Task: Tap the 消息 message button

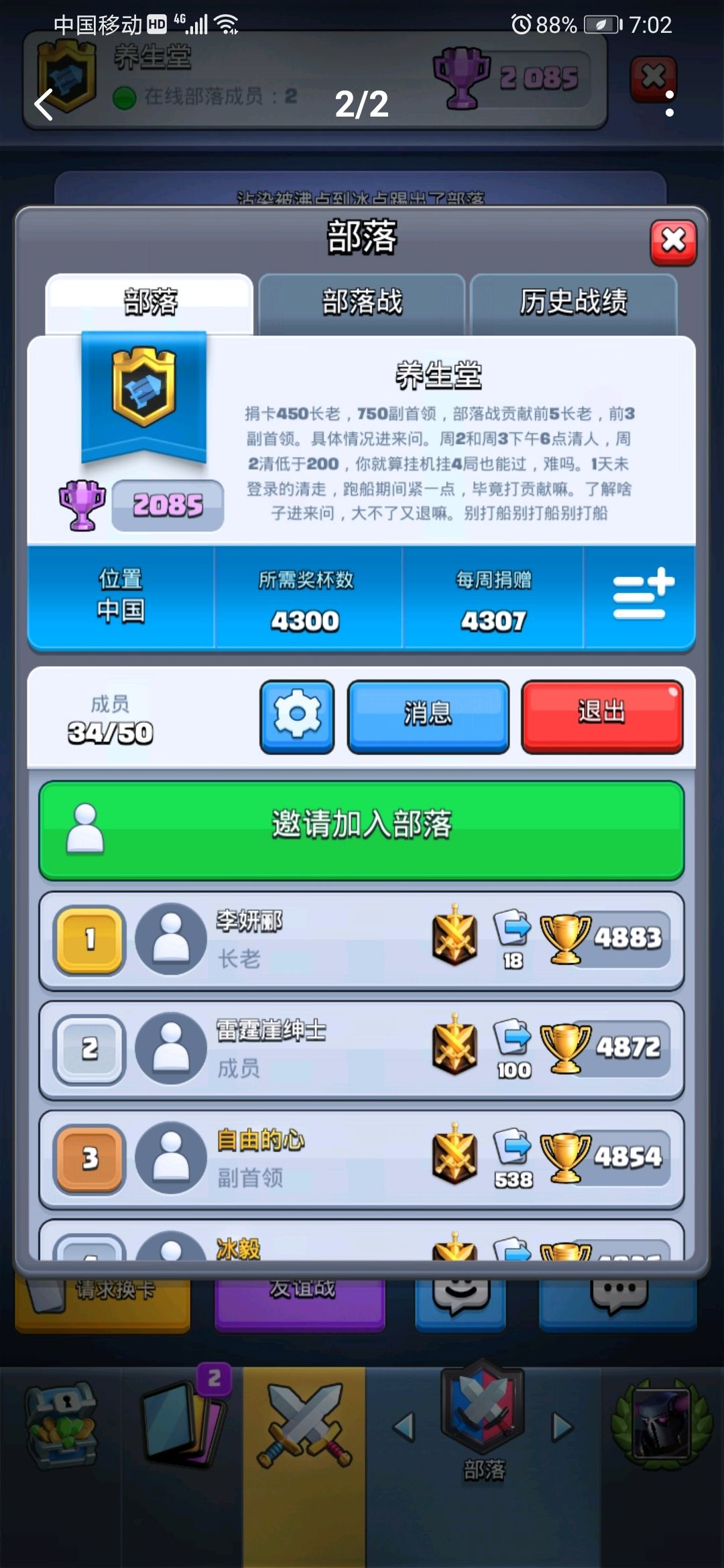Action: tap(428, 716)
